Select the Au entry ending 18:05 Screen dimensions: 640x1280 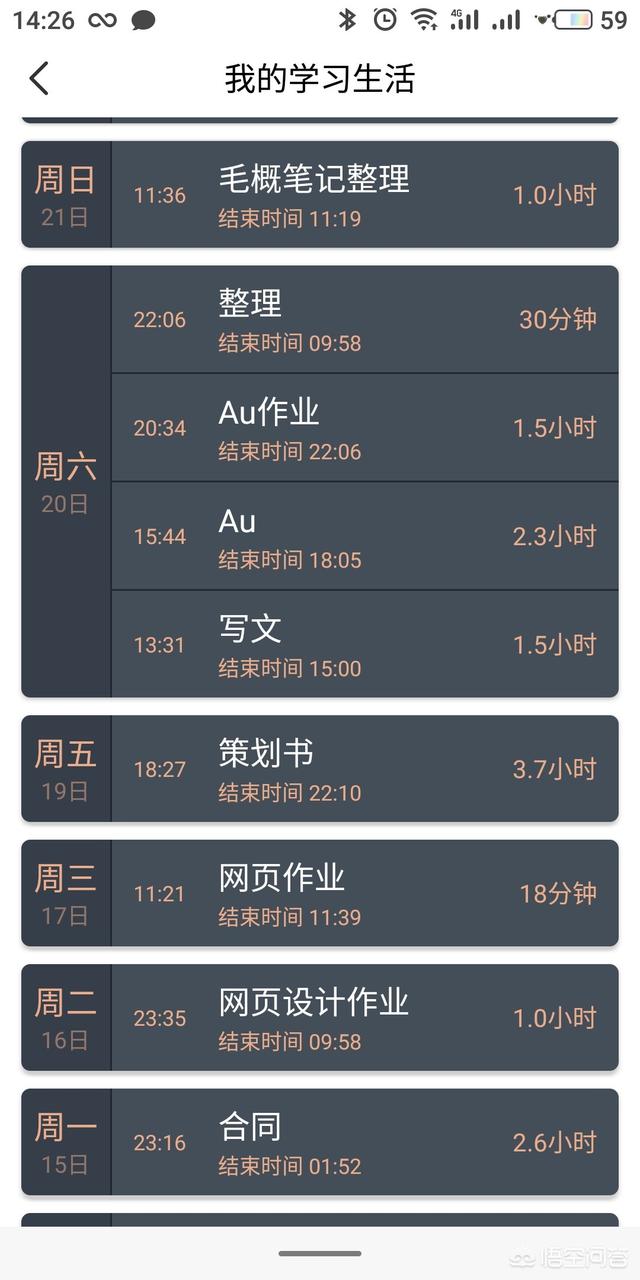click(364, 536)
